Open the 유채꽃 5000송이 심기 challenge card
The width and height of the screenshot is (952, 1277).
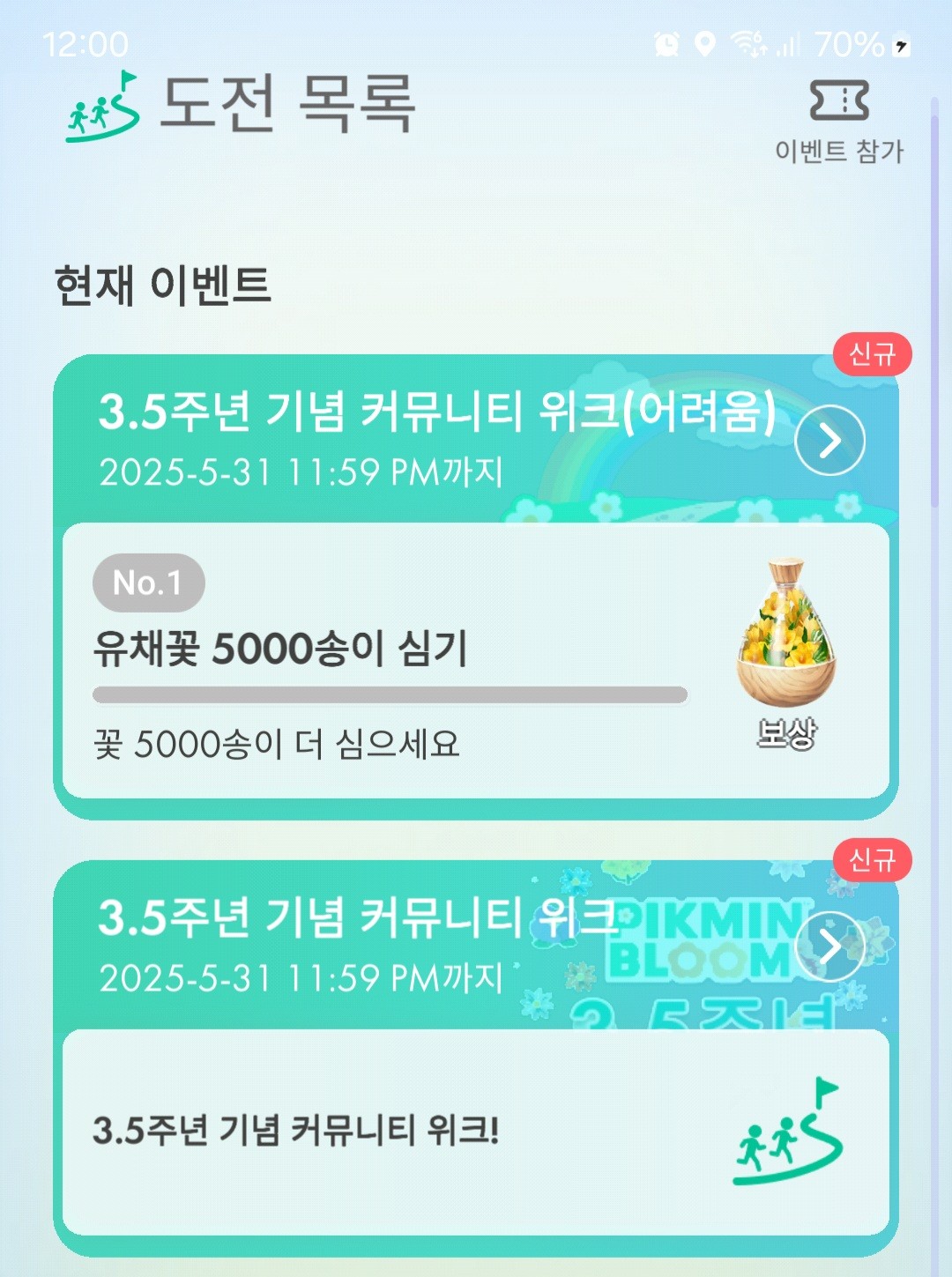[x=388, y=661]
